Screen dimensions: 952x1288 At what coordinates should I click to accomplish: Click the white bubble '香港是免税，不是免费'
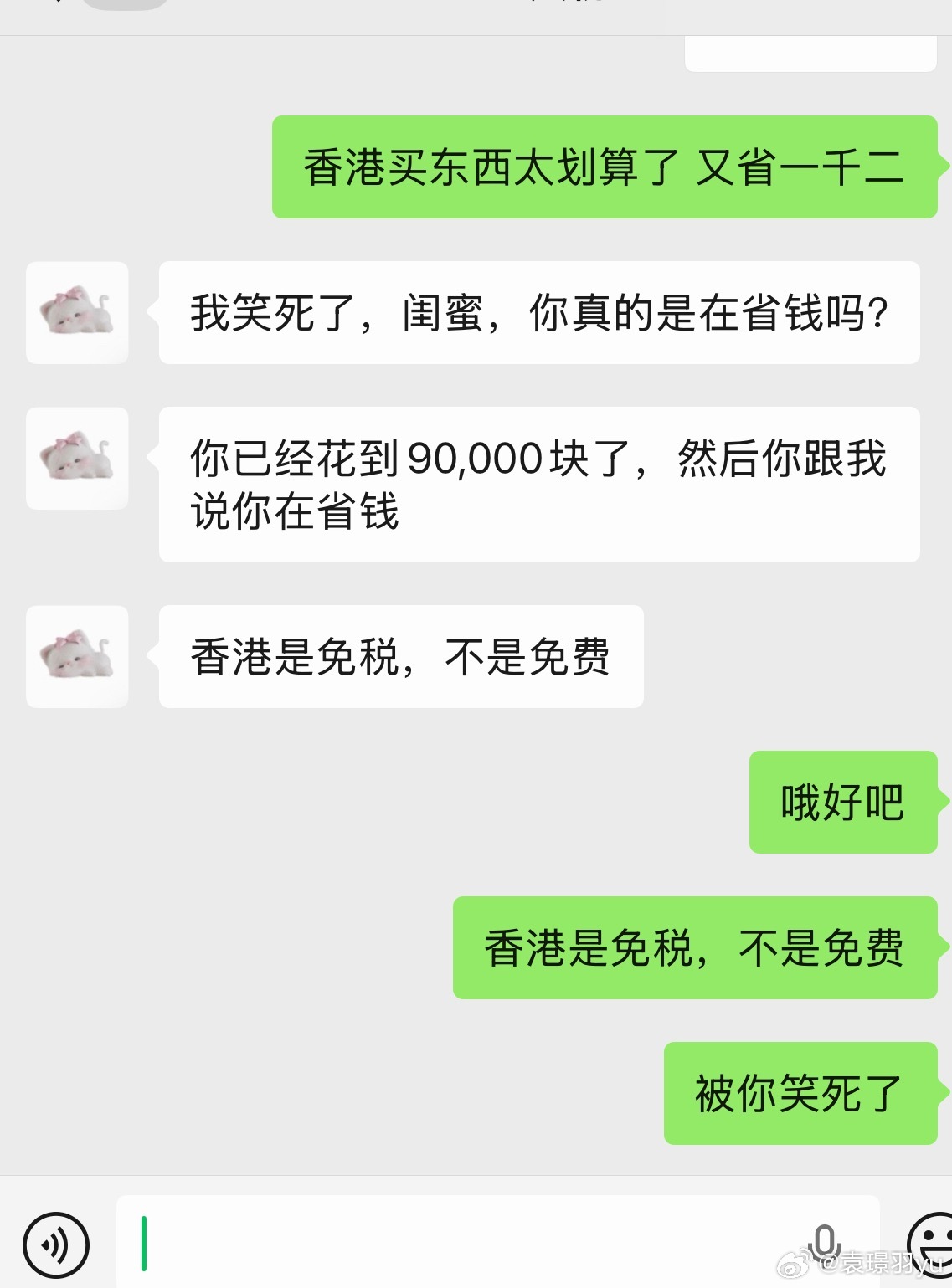tap(400, 657)
